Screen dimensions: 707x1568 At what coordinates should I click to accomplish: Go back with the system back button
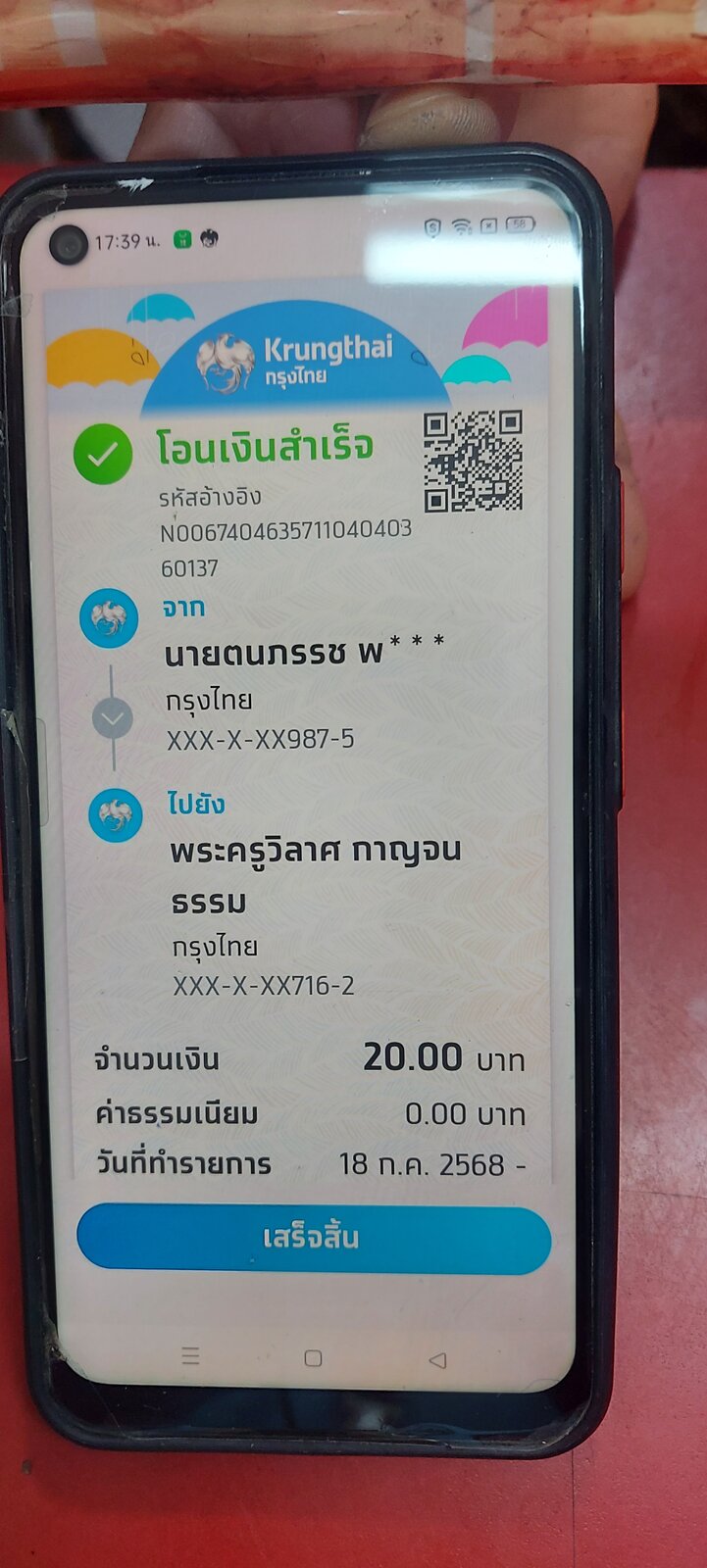[x=437, y=1359]
